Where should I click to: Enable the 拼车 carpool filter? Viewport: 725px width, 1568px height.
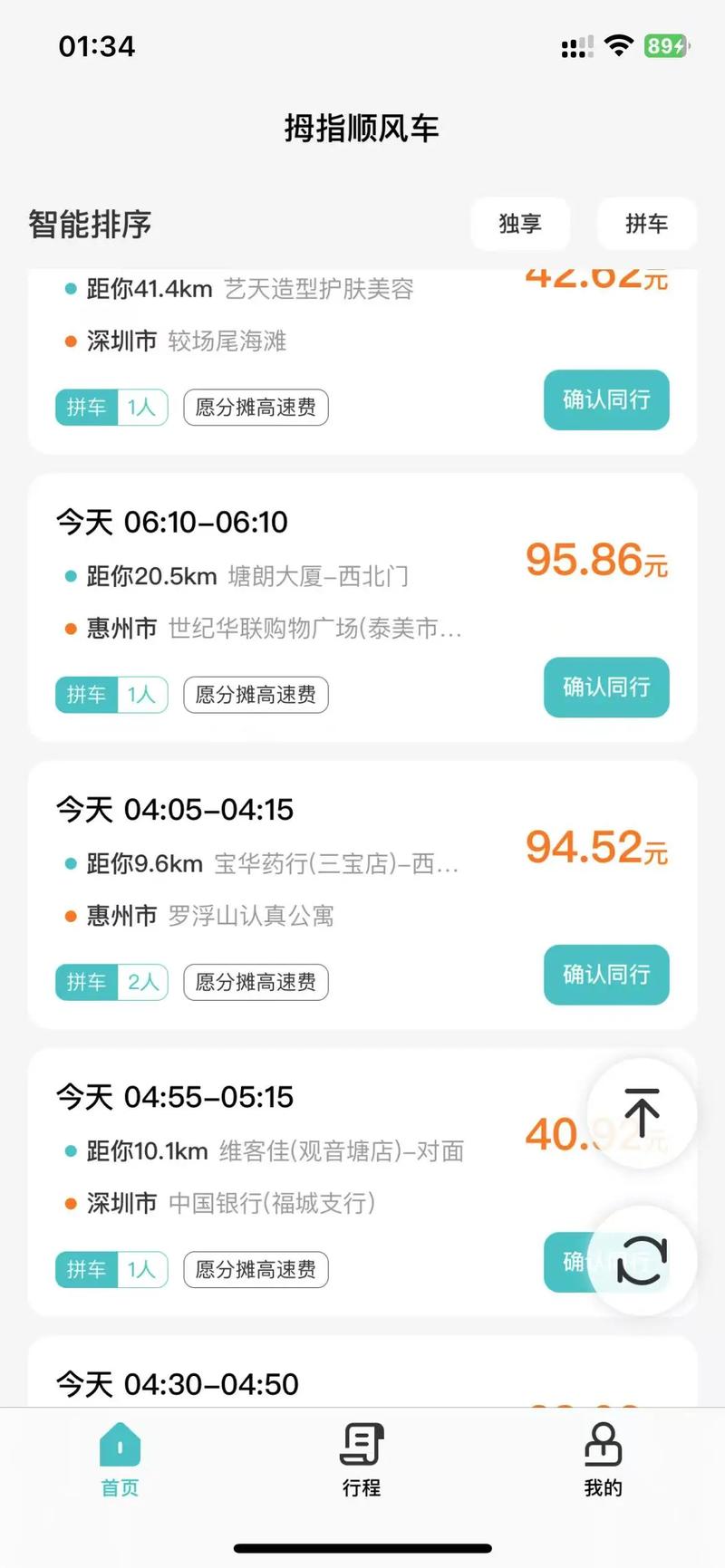pos(647,224)
